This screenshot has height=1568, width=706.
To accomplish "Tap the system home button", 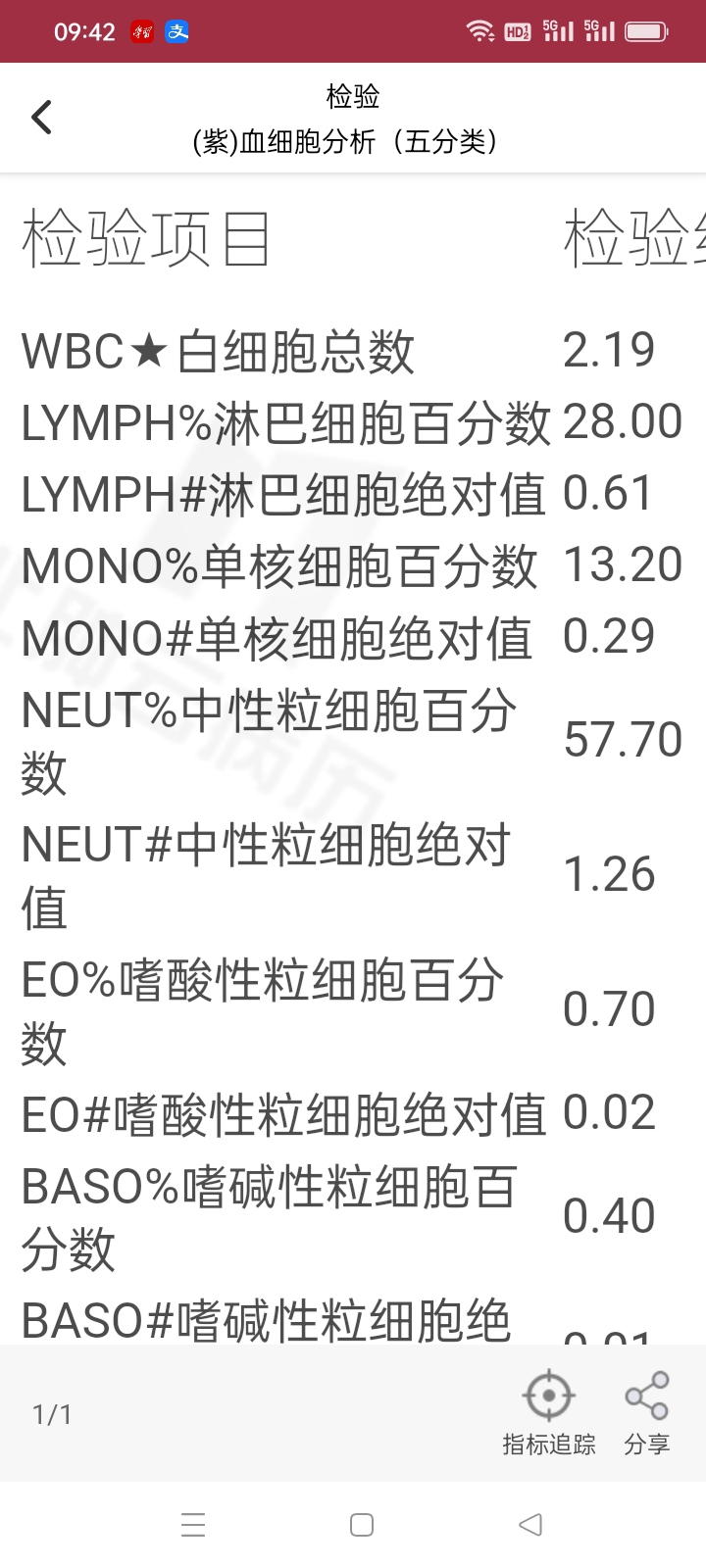I will click(362, 1525).
